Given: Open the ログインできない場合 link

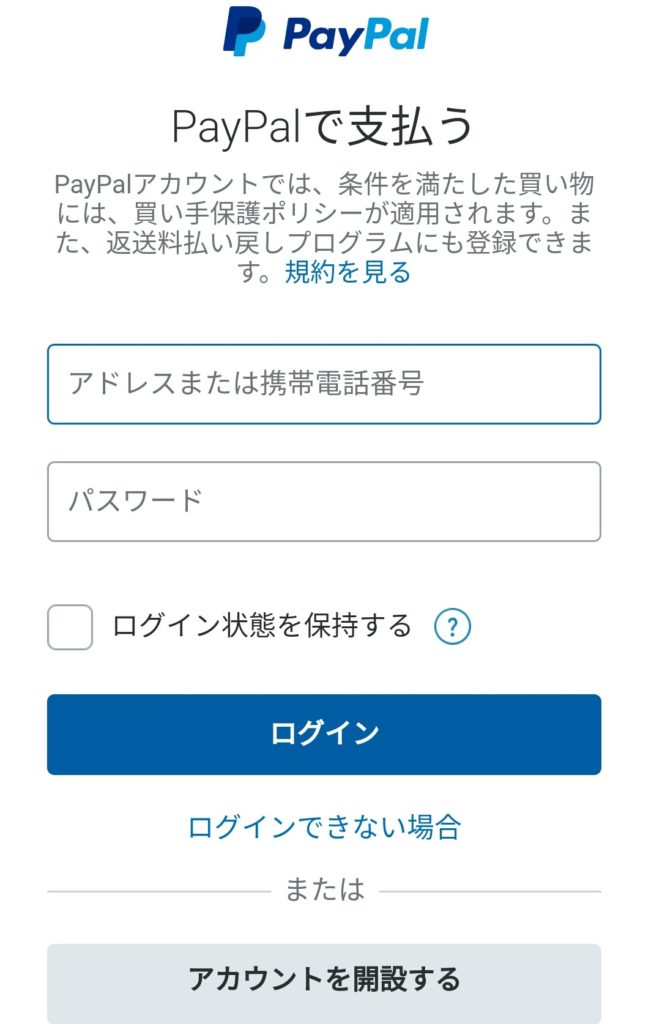Looking at the screenshot, I should point(324,827).
